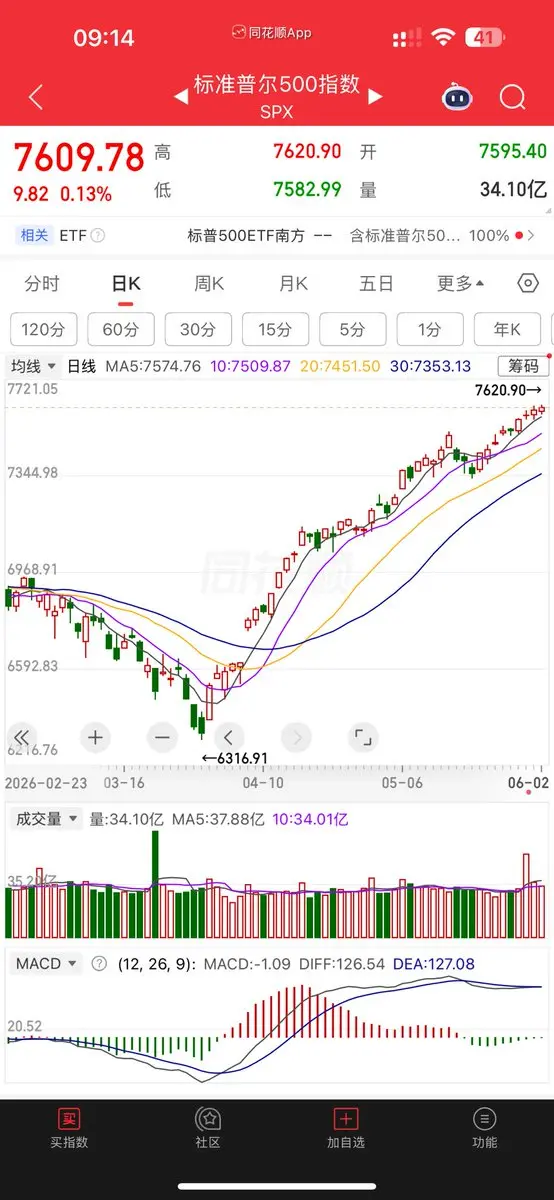Enter fullscreen chart mode
Image resolution: width=554 pixels, height=1200 pixels.
click(x=362, y=738)
